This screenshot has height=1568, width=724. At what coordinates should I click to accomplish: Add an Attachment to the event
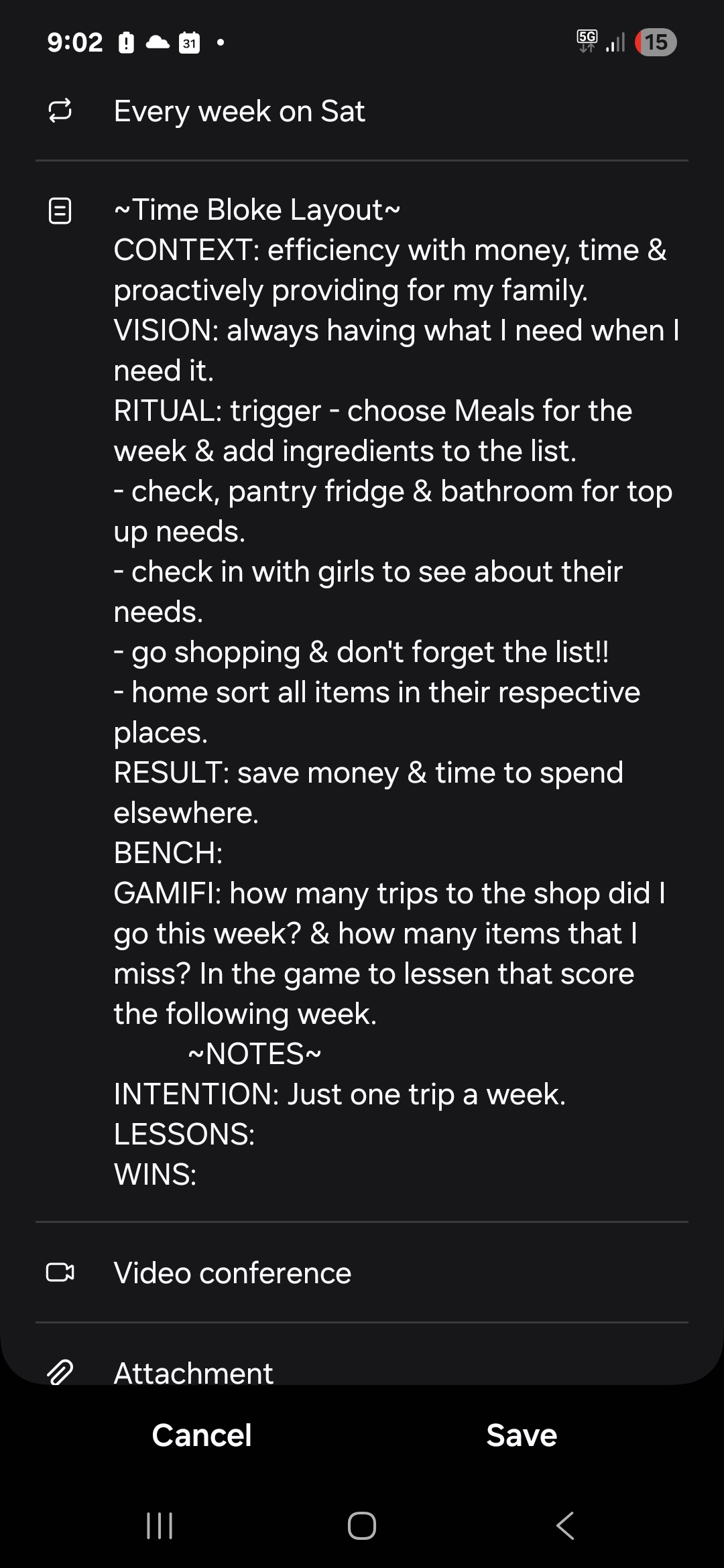[194, 1373]
